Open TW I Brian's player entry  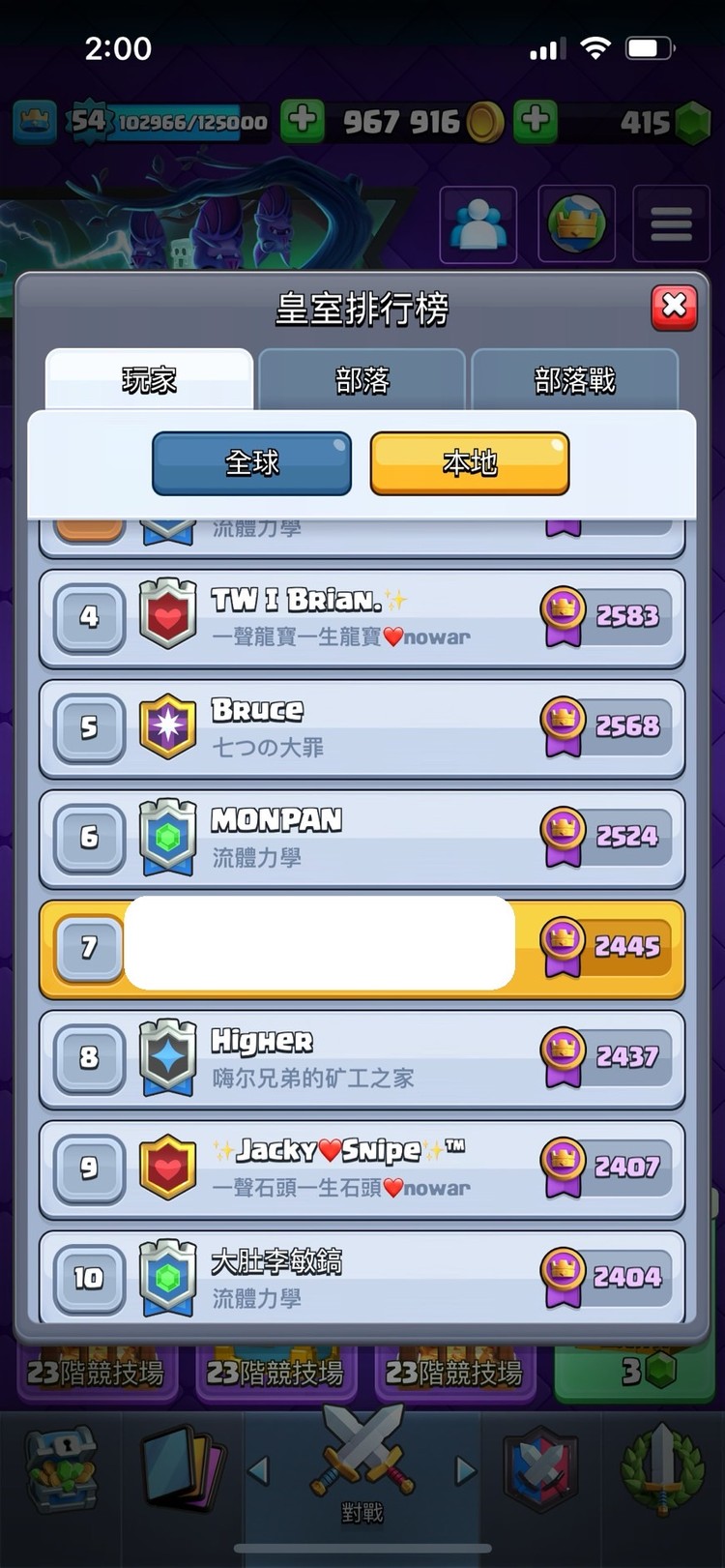362,617
